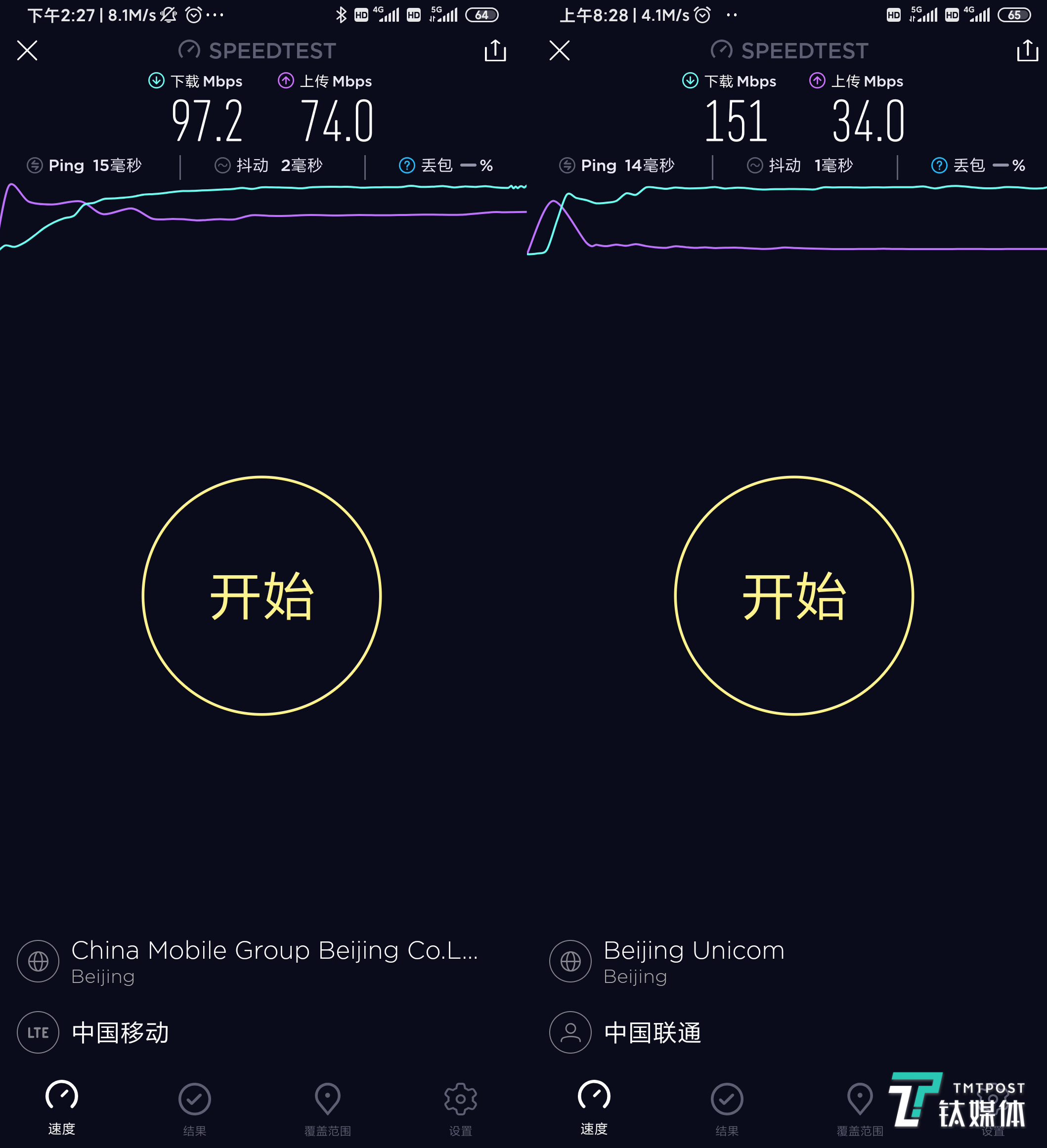Open the download Mbps arrow indicator

coord(156,81)
